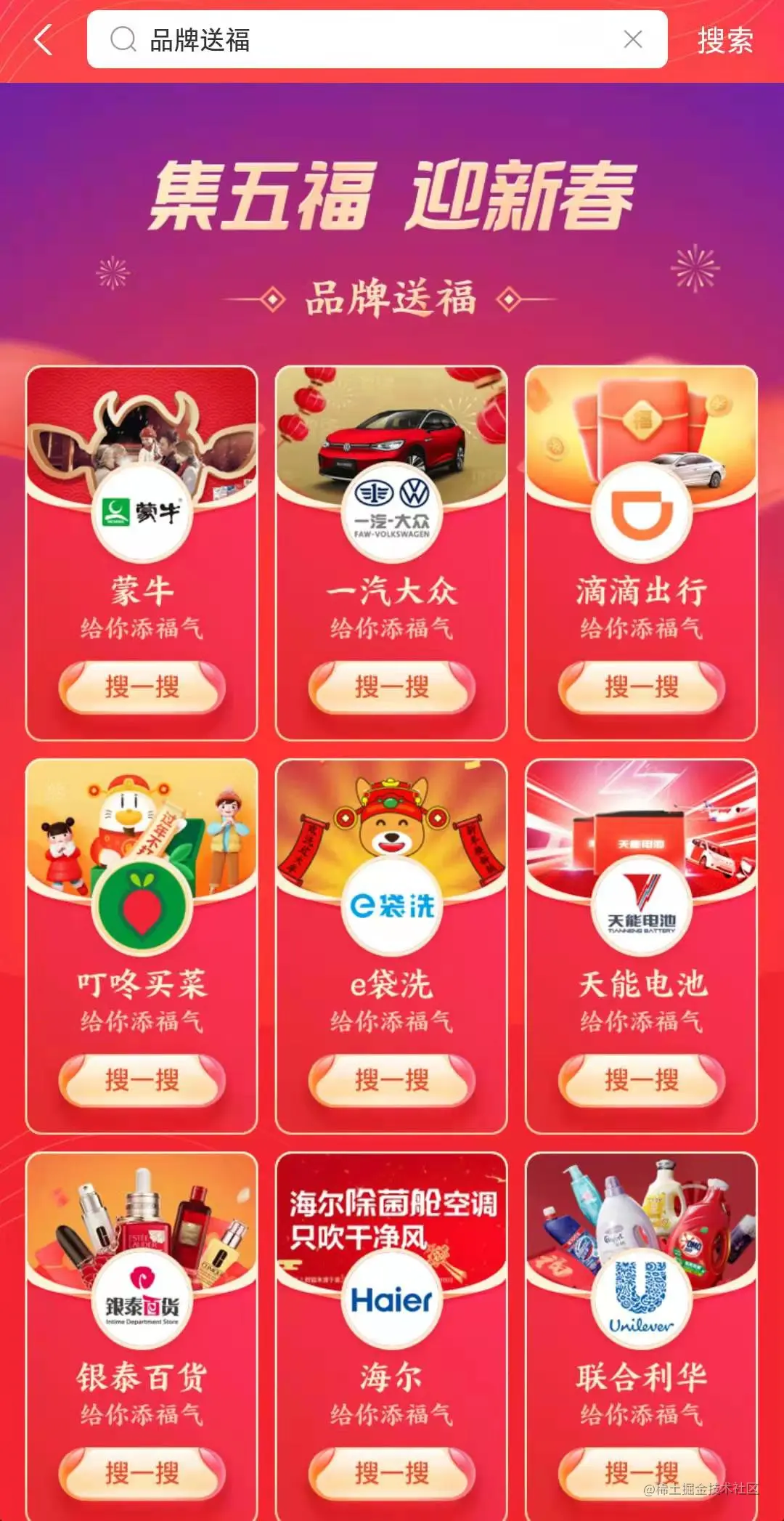
Task: Tap 搜一搜 under 天能电池
Action: tap(642, 1080)
